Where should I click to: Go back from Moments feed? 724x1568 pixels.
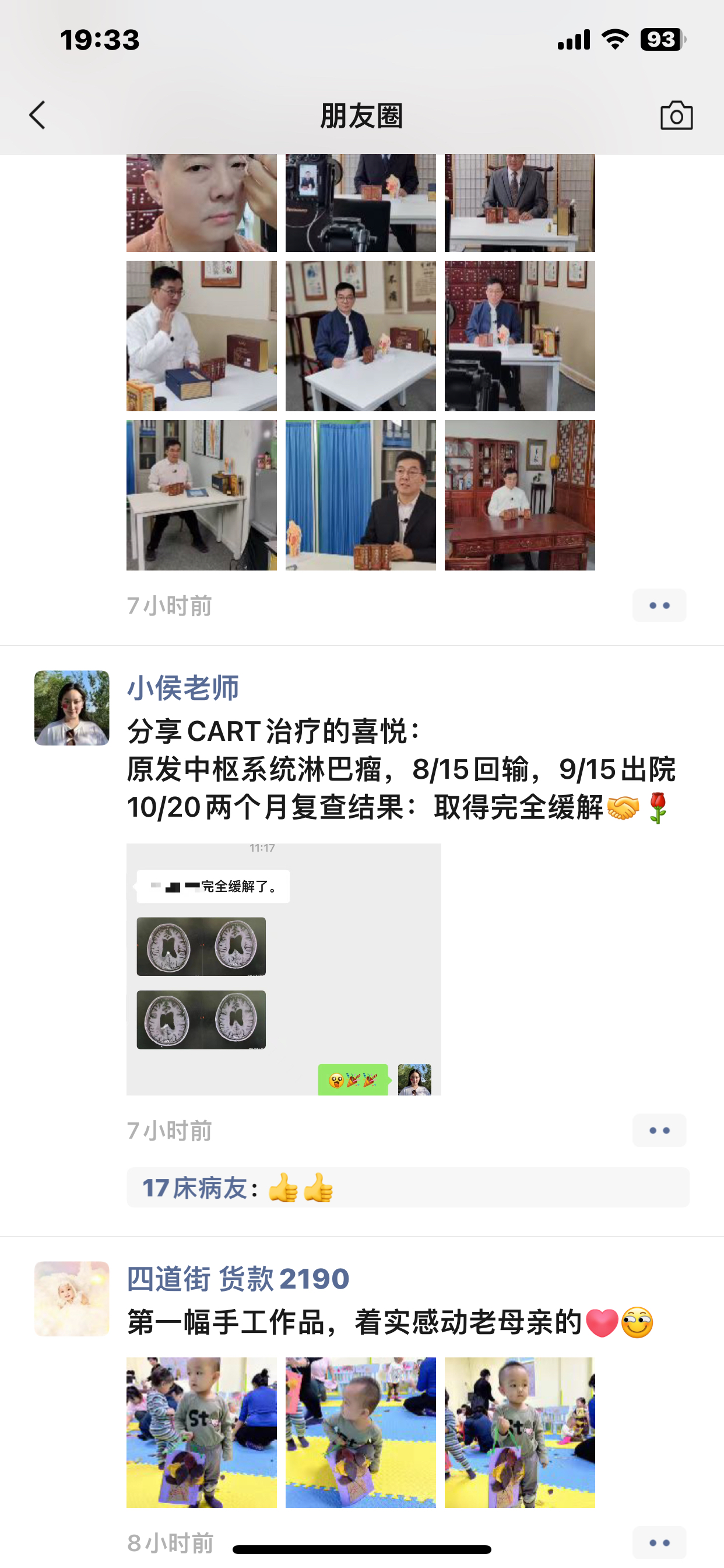(38, 115)
